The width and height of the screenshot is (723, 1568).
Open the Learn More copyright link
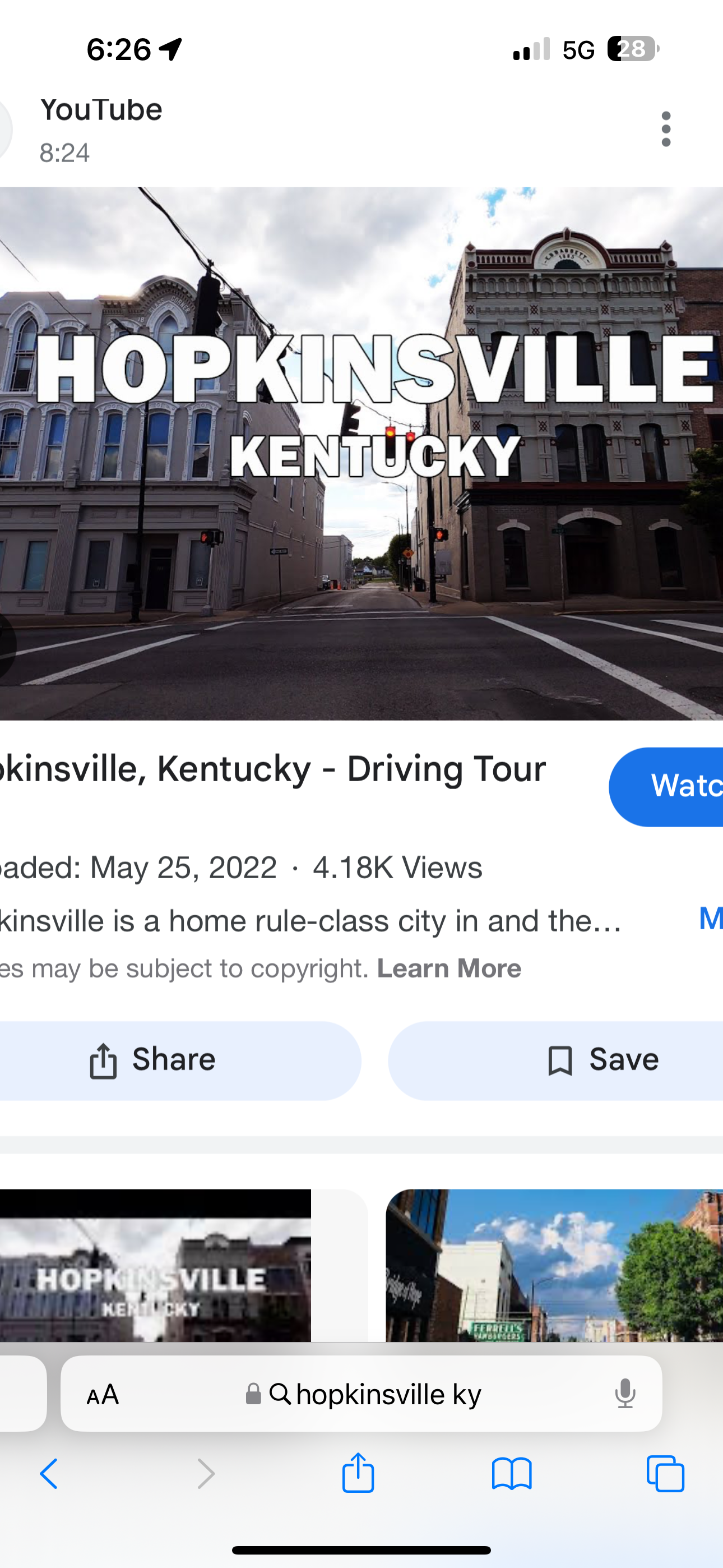click(x=449, y=969)
